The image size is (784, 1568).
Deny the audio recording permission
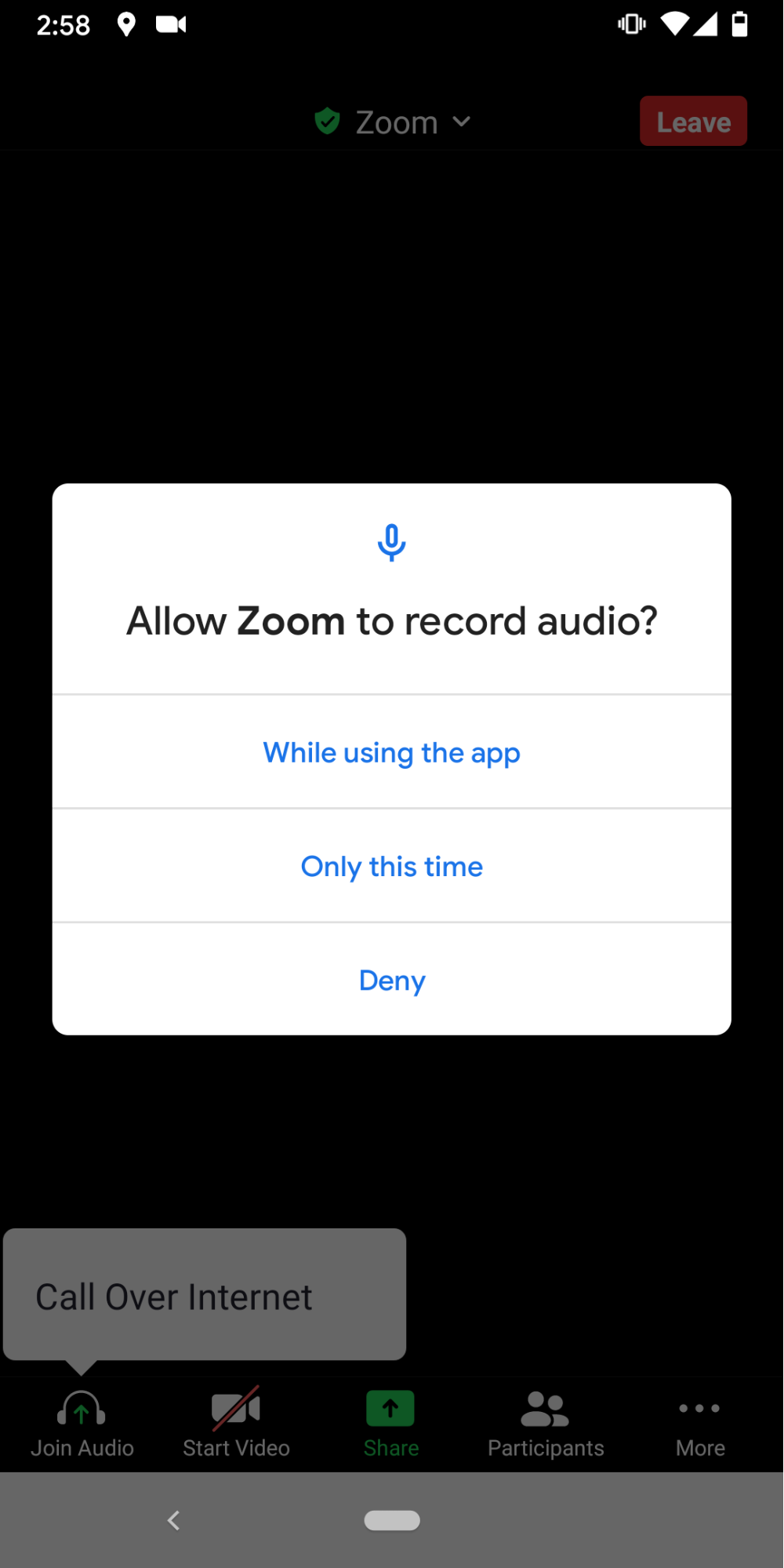(391, 980)
